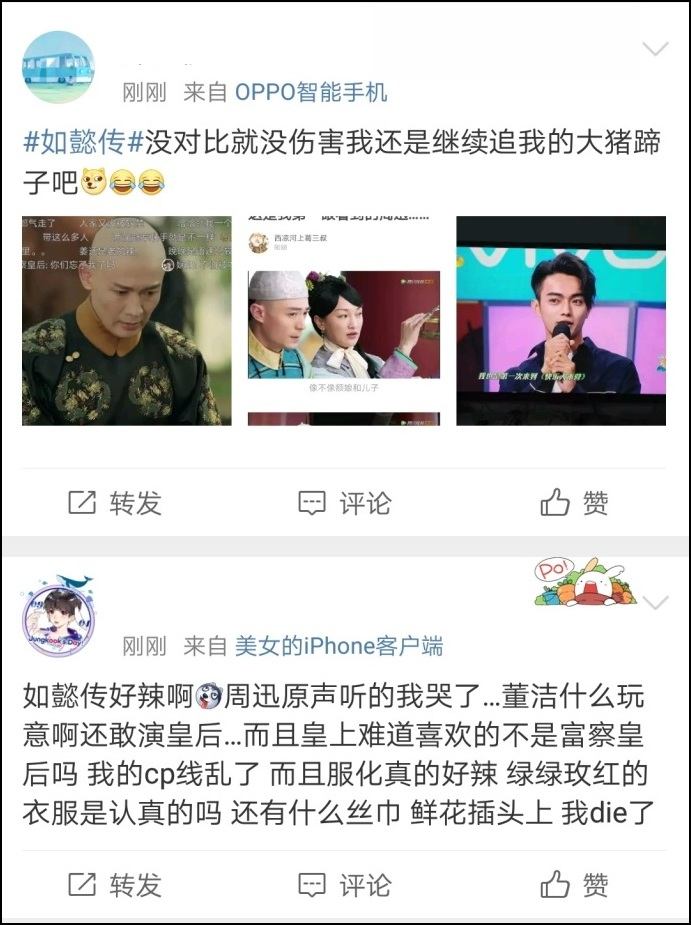Open the bus avatar of the first post
The height and width of the screenshot is (925, 691).
click(x=58, y=68)
